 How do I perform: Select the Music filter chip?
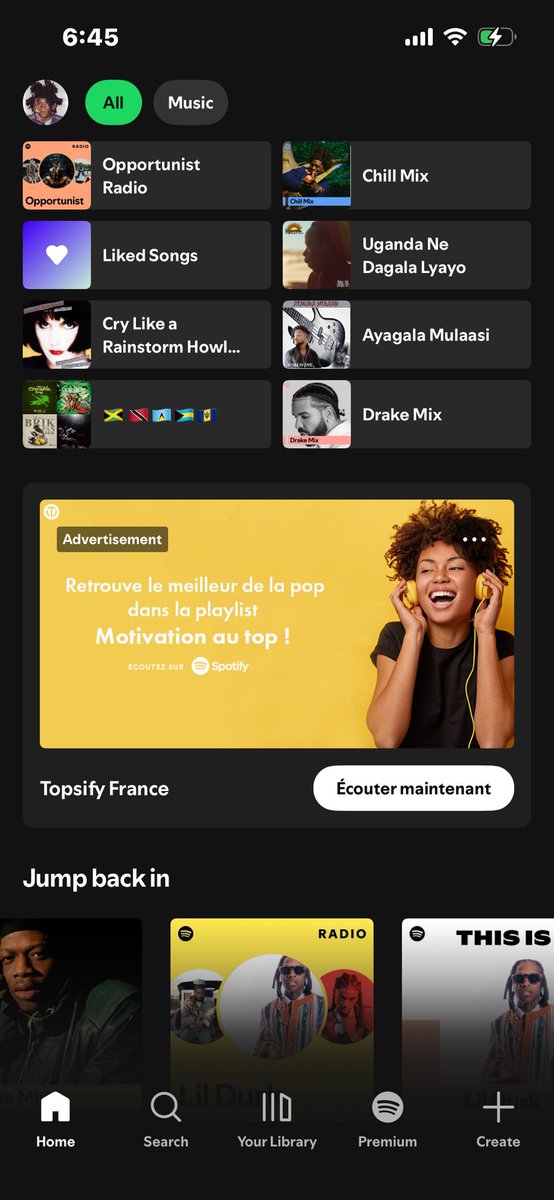(191, 103)
